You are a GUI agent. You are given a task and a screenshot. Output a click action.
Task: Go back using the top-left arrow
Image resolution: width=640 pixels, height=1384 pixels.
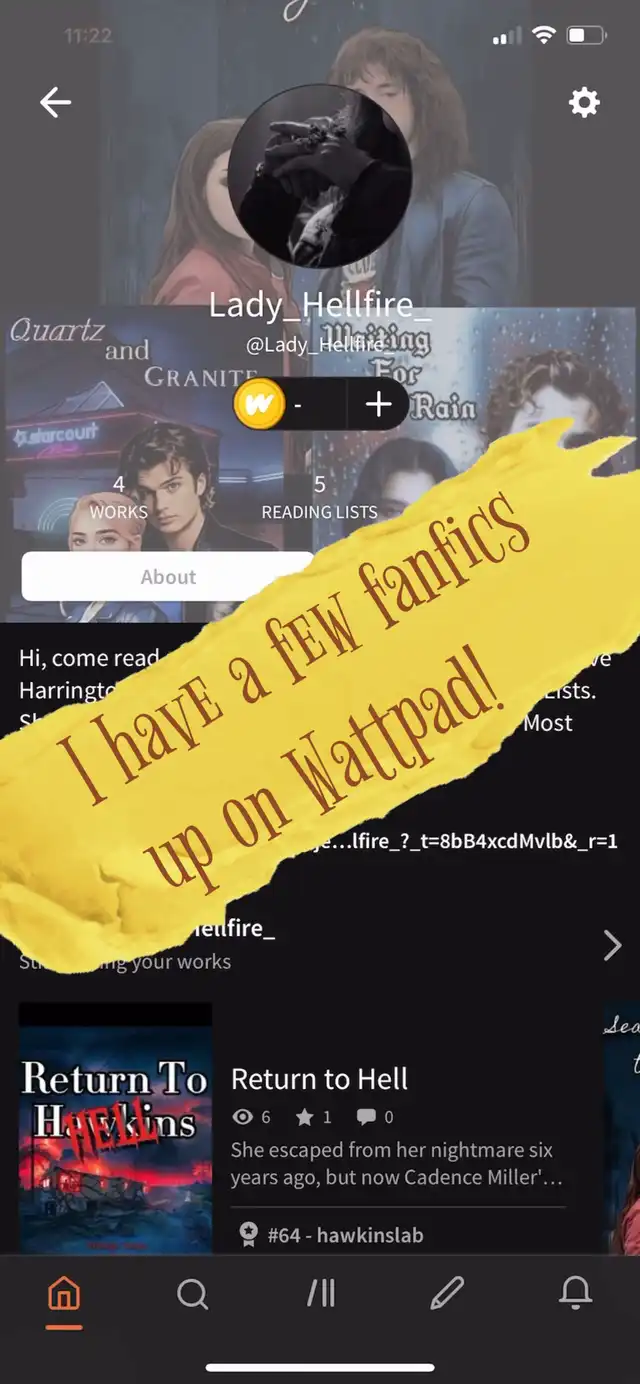coord(55,102)
